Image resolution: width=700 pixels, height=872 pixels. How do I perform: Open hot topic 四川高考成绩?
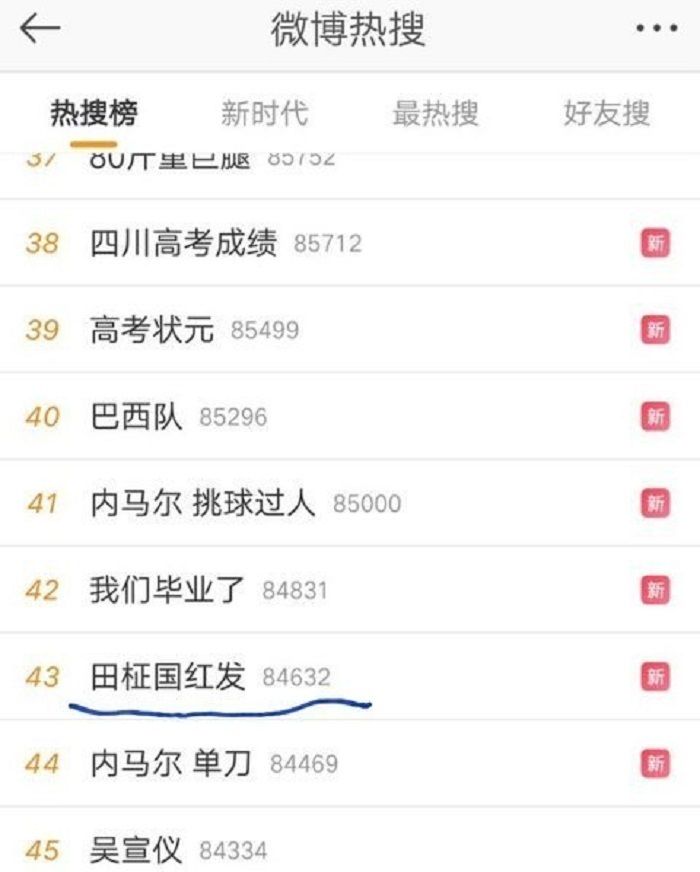(x=183, y=243)
